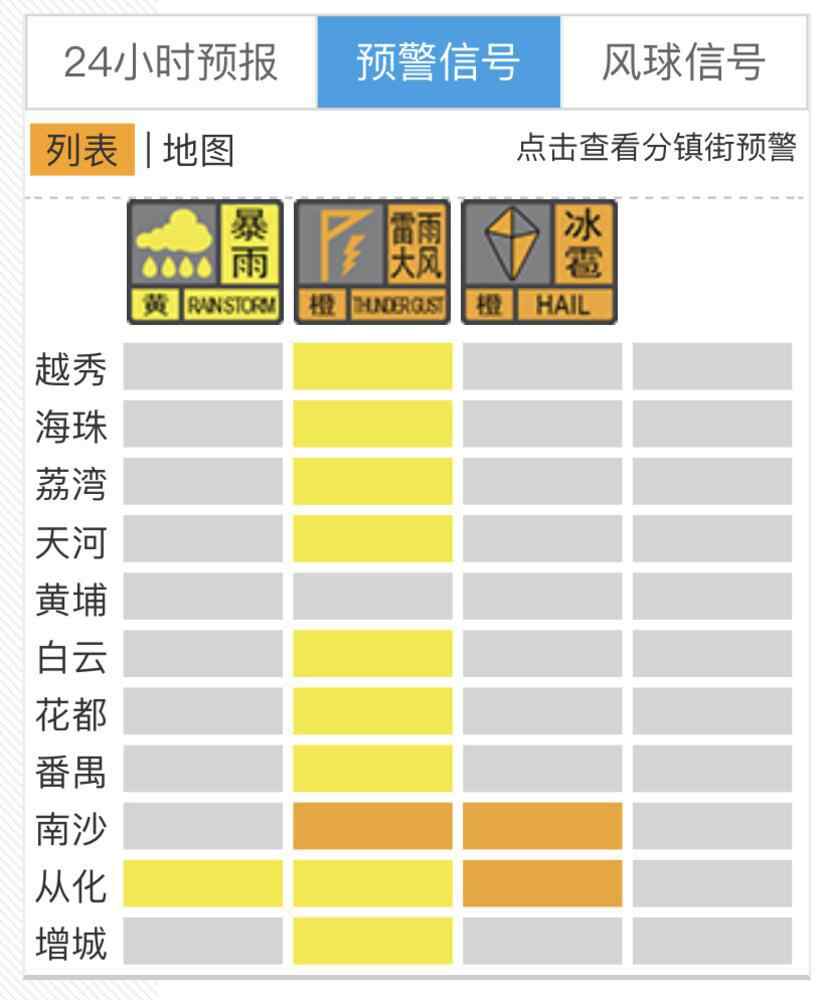827x1000 pixels.
Task: Tap 点击查看分镇街预警 link
Action: [x=655, y=148]
